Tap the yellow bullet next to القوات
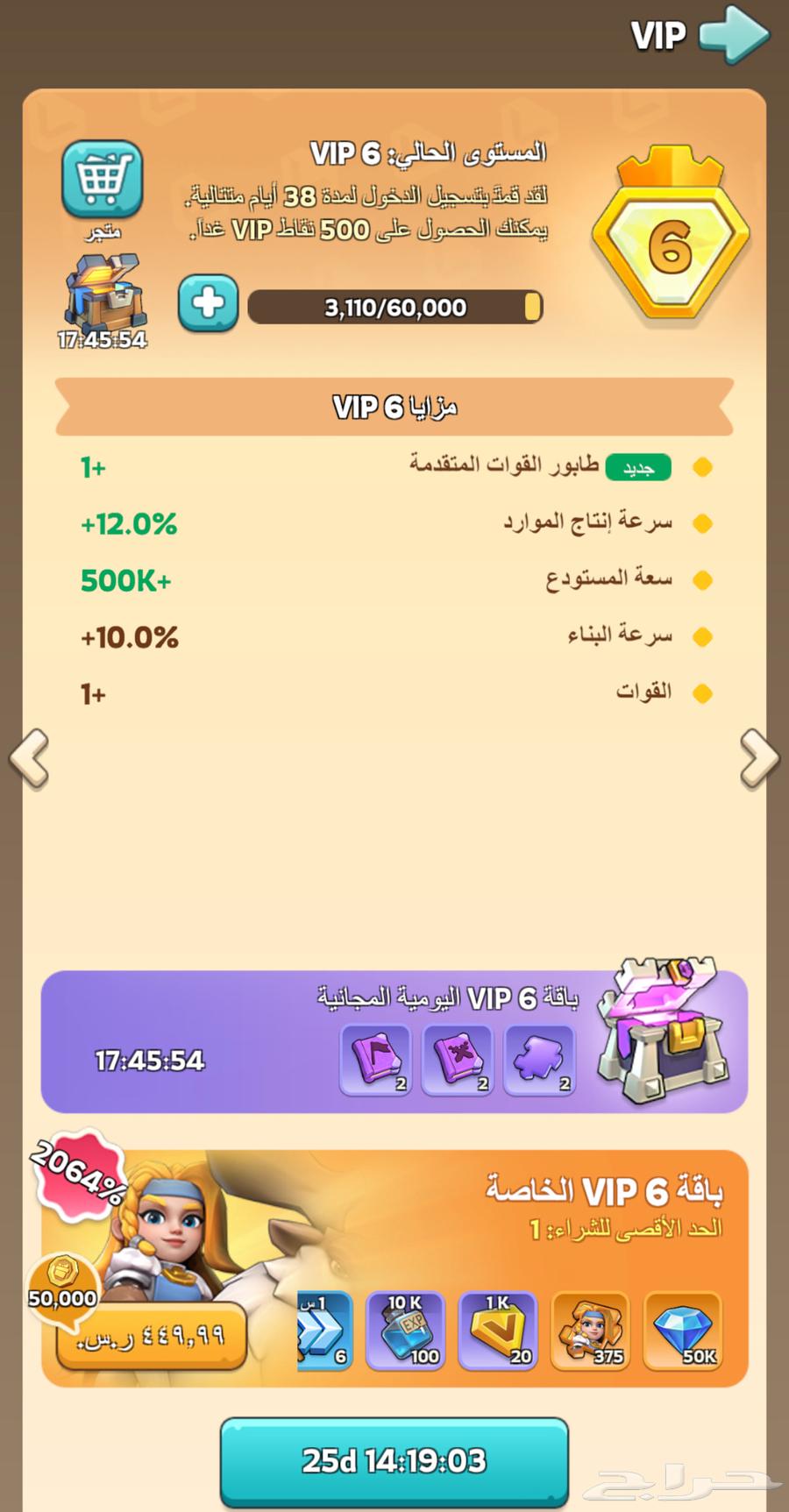 click(702, 692)
